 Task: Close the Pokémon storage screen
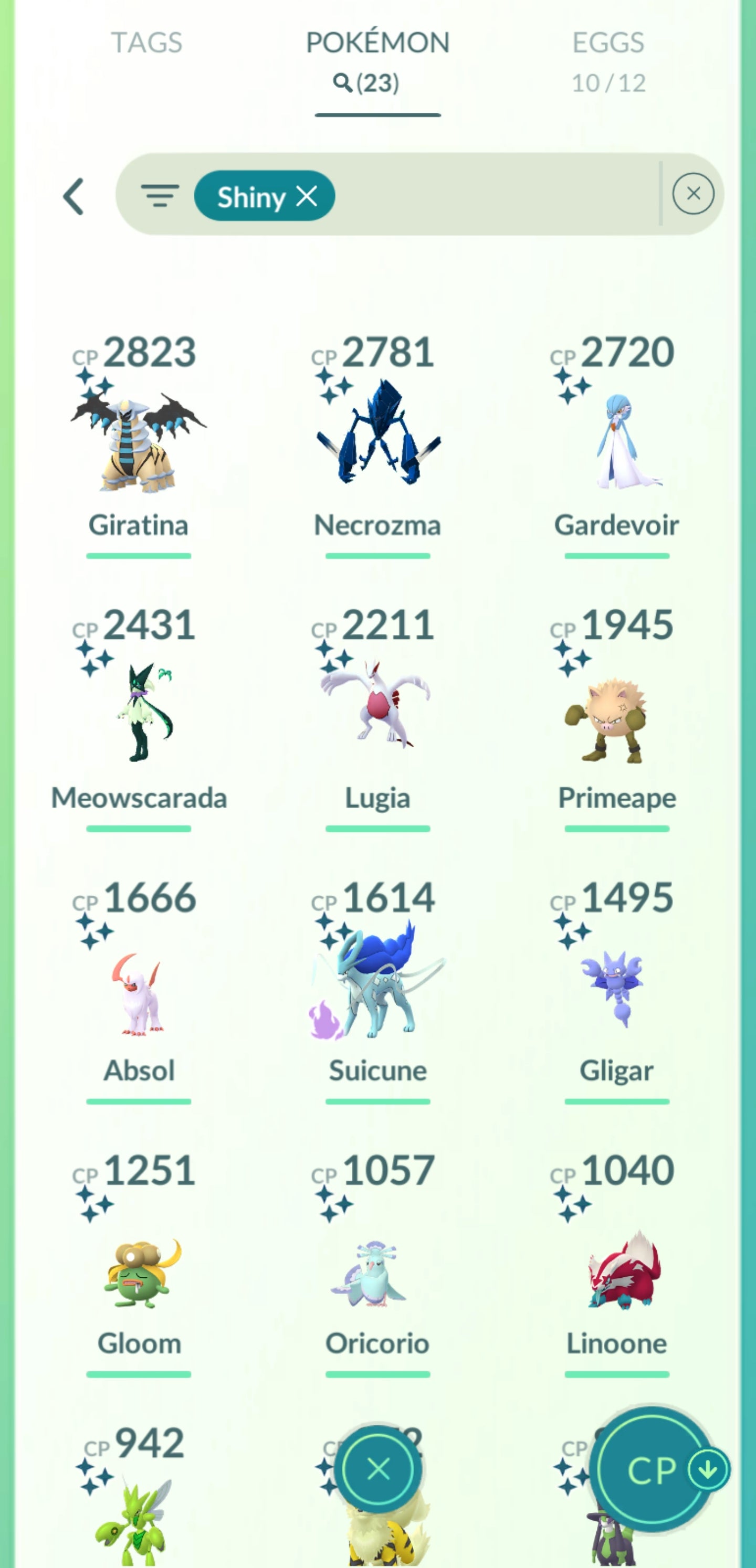coord(377,1469)
